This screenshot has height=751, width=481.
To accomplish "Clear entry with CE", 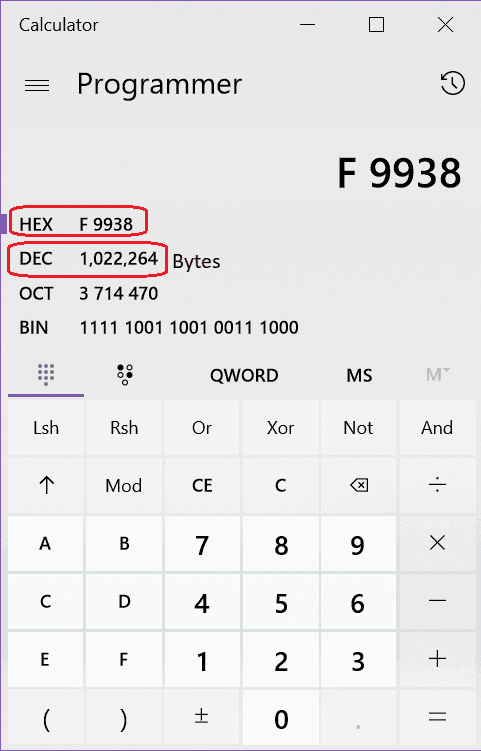I will 202,486.
